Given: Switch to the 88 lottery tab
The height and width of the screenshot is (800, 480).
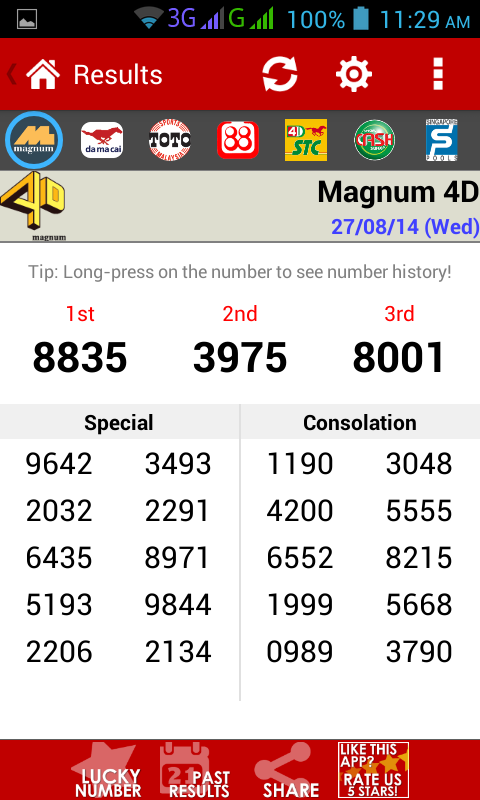Looking at the screenshot, I should click(238, 140).
